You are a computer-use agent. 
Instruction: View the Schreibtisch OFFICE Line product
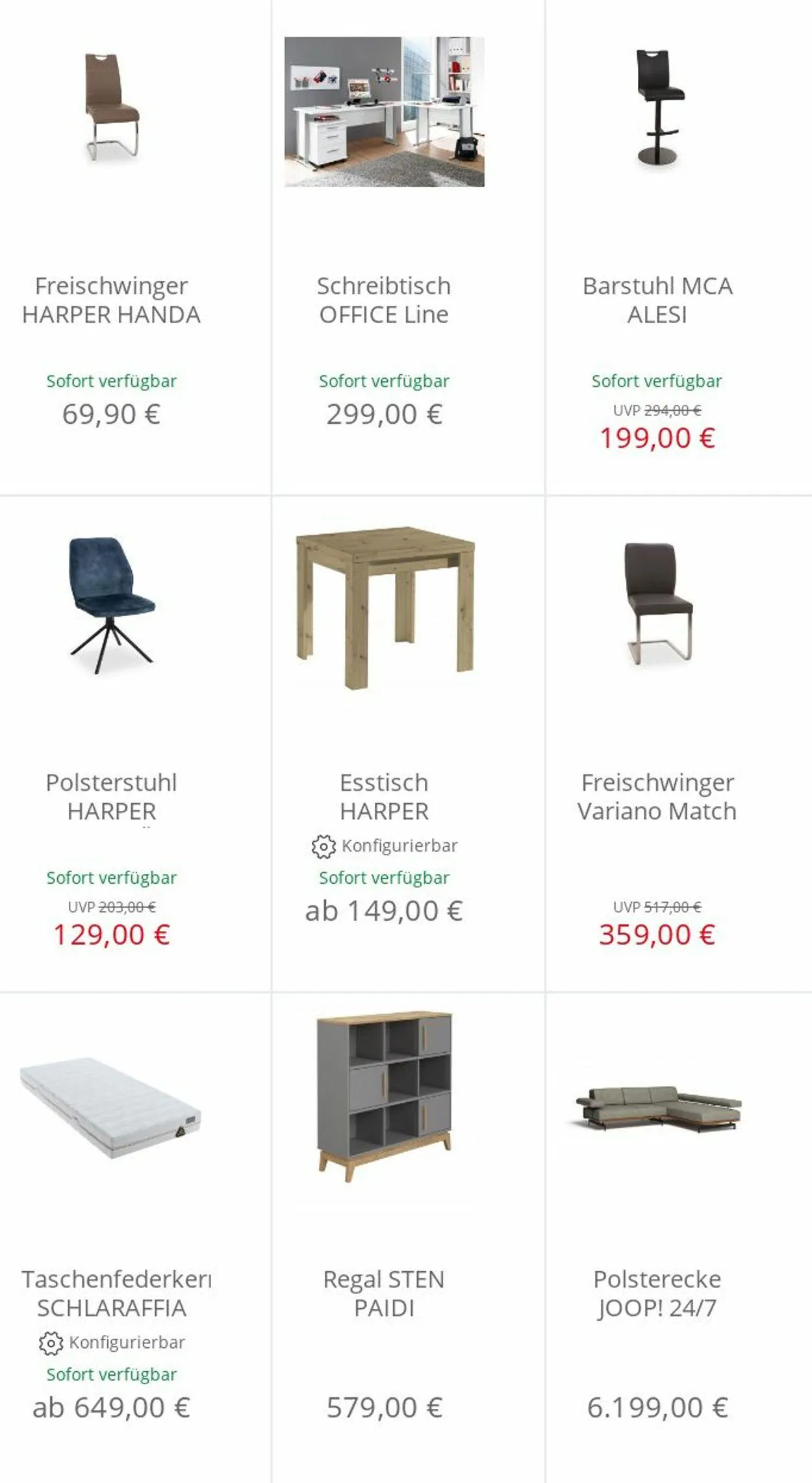coord(384,247)
